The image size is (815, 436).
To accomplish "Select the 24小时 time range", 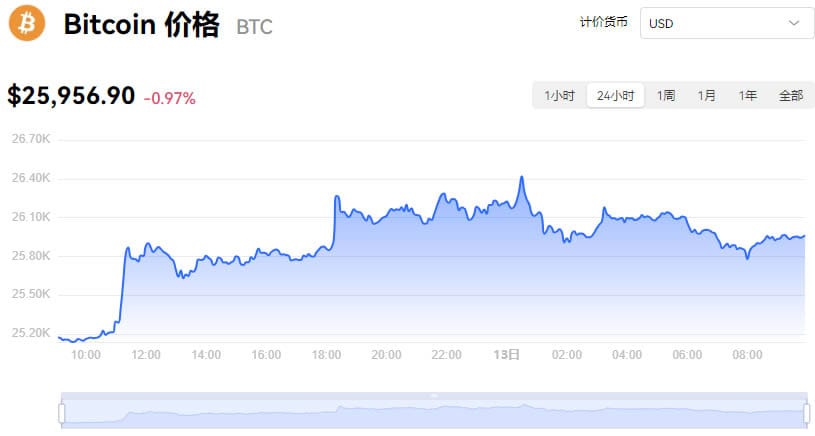I will click(615, 96).
